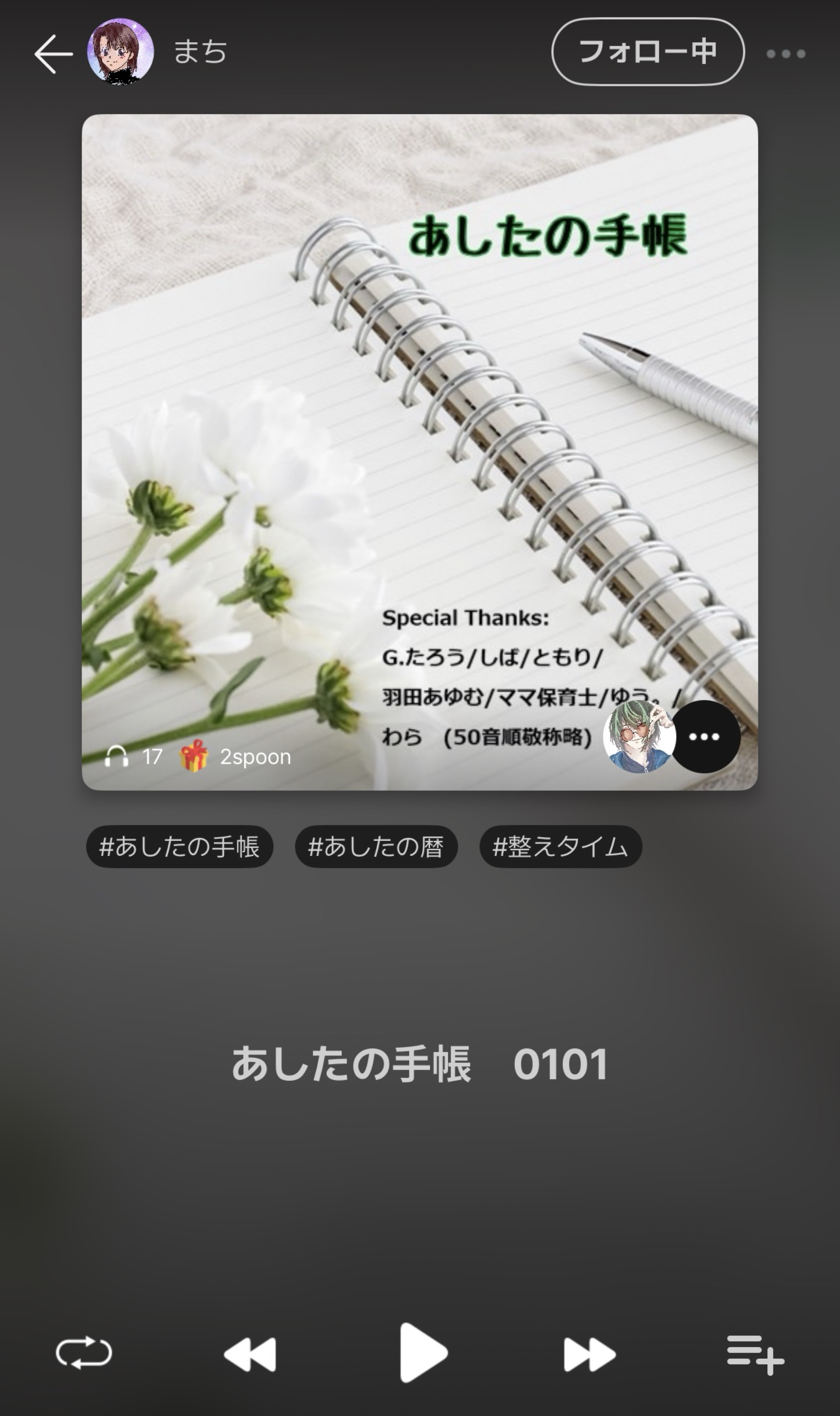Rewind the track
The height and width of the screenshot is (1416, 840).
250,1354
